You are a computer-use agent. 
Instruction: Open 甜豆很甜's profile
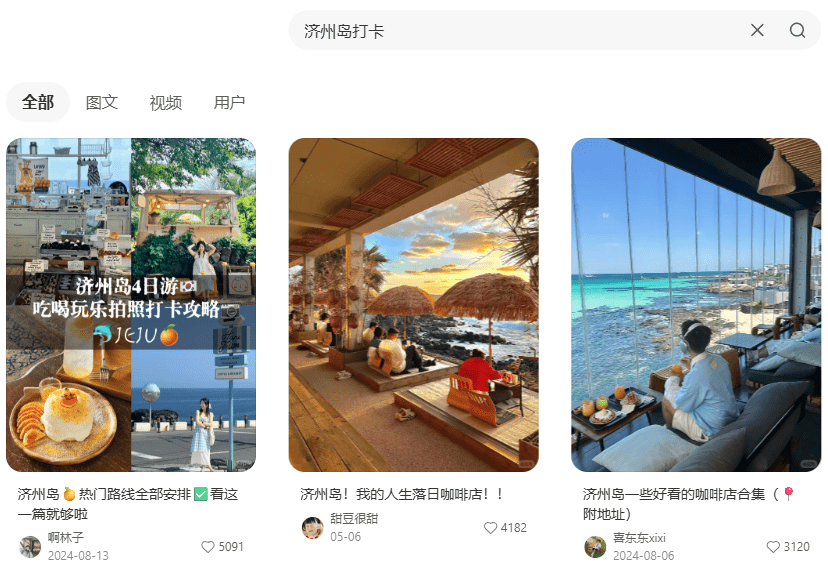point(313,527)
